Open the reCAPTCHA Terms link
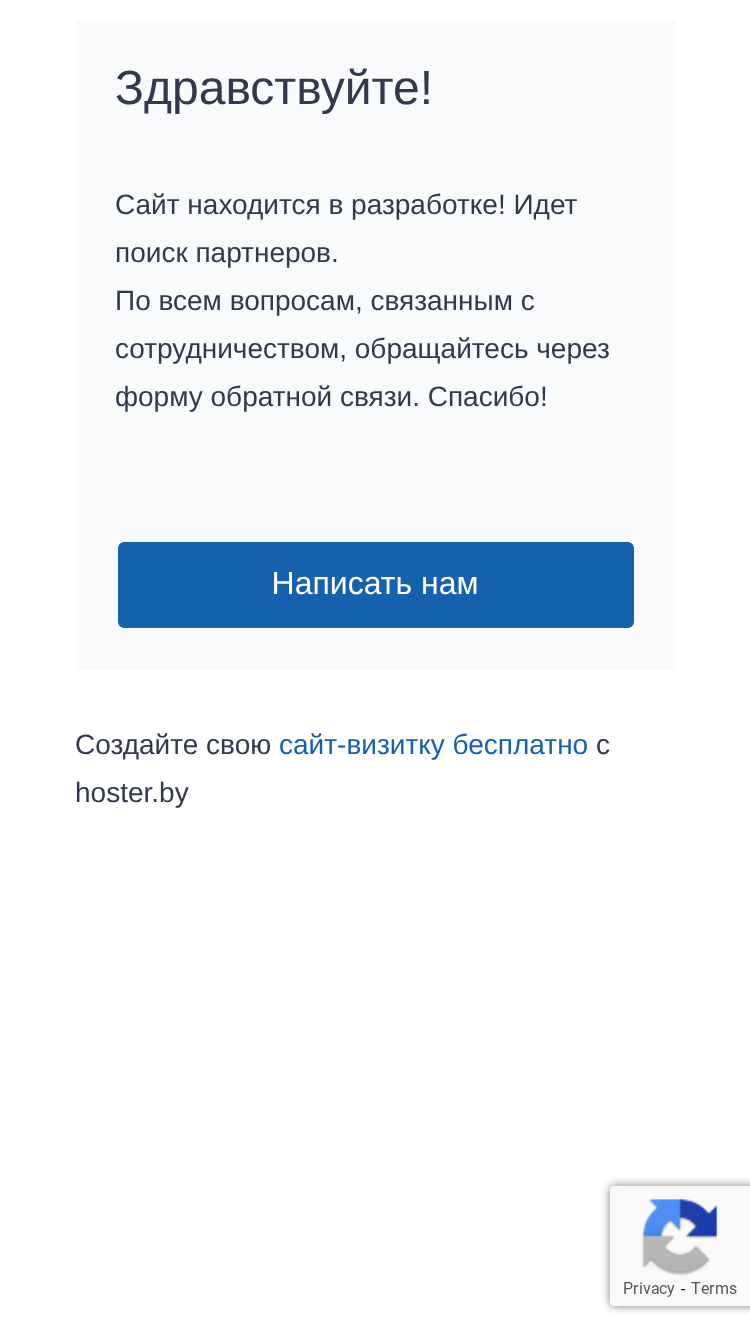 pos(714,1288)
